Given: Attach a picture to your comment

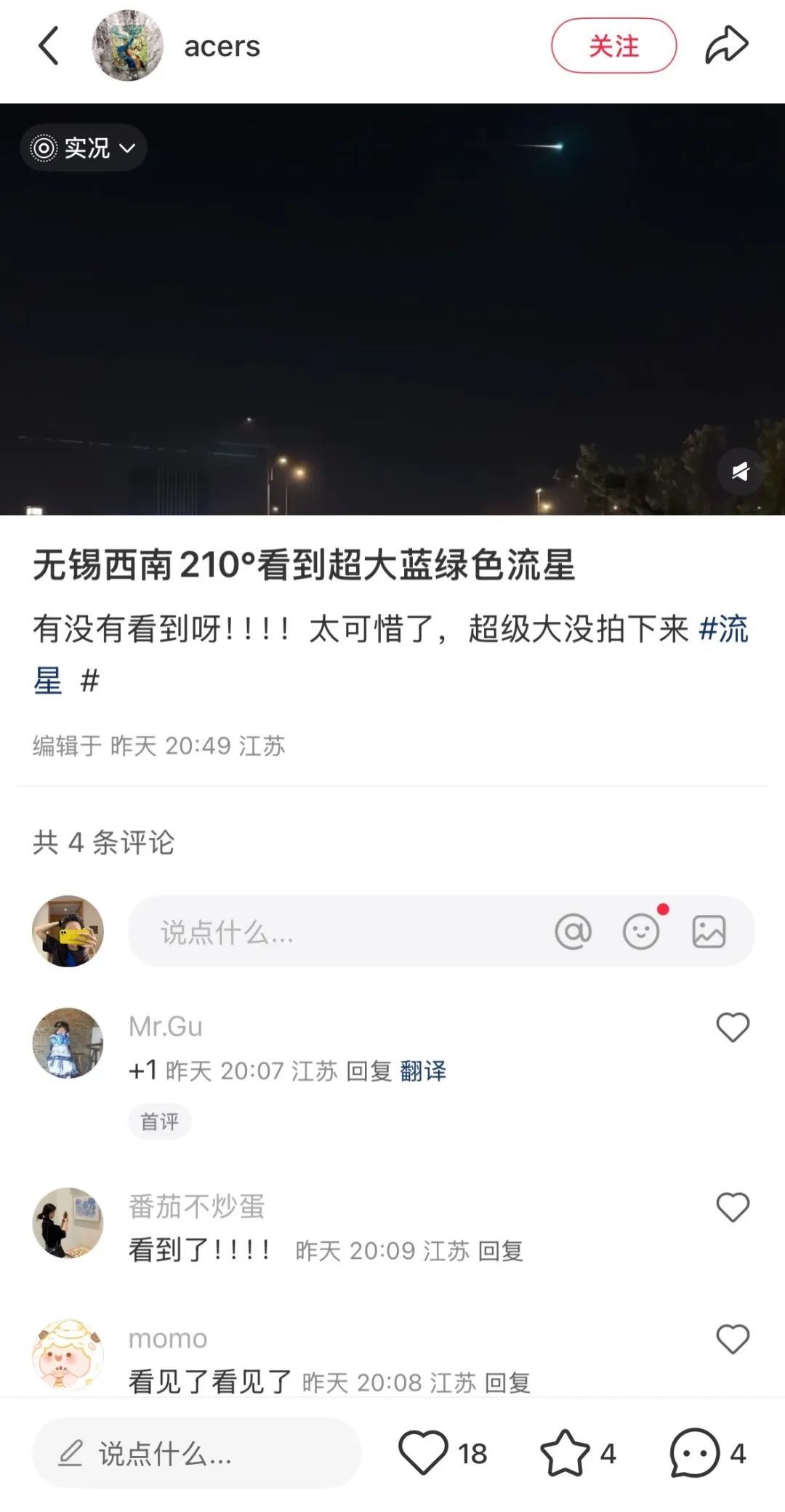Looking at the screenshot, I should (x=709, y=932).
